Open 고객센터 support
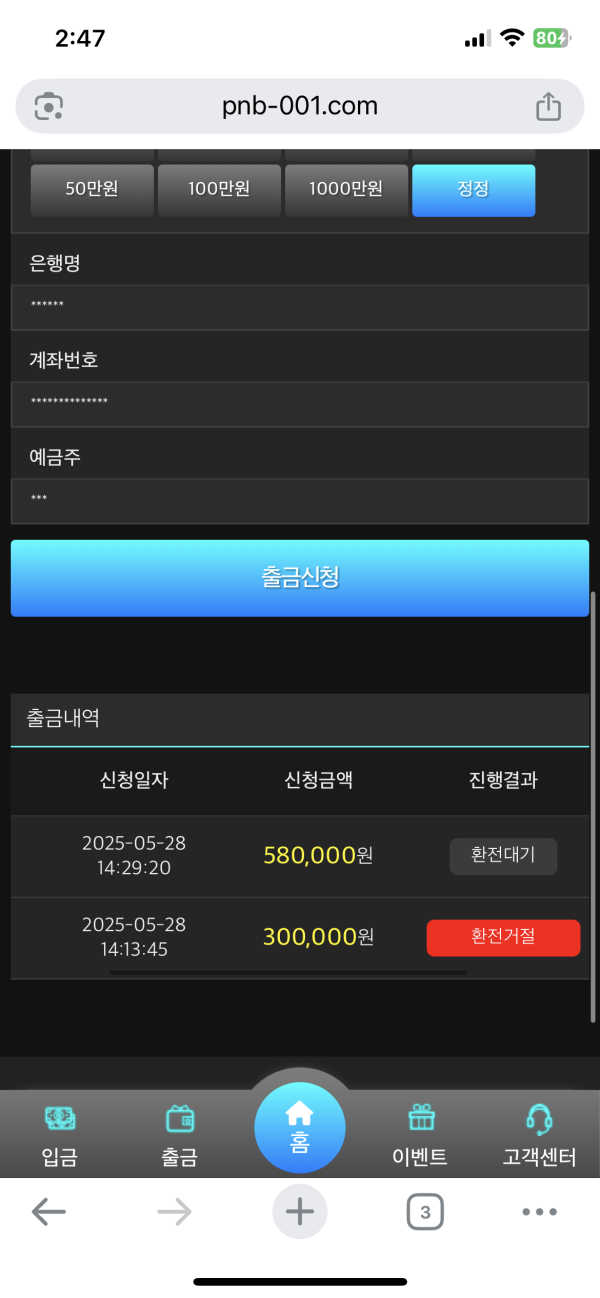 (539, 1136)
